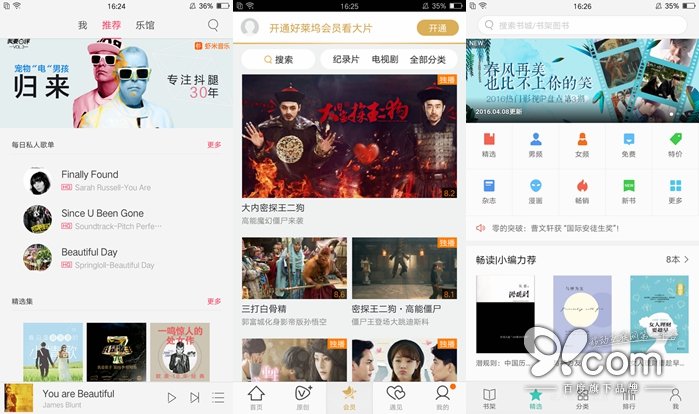The image size is (699, 414).
Task: Skip to next track in mini player
Action: 195,398
